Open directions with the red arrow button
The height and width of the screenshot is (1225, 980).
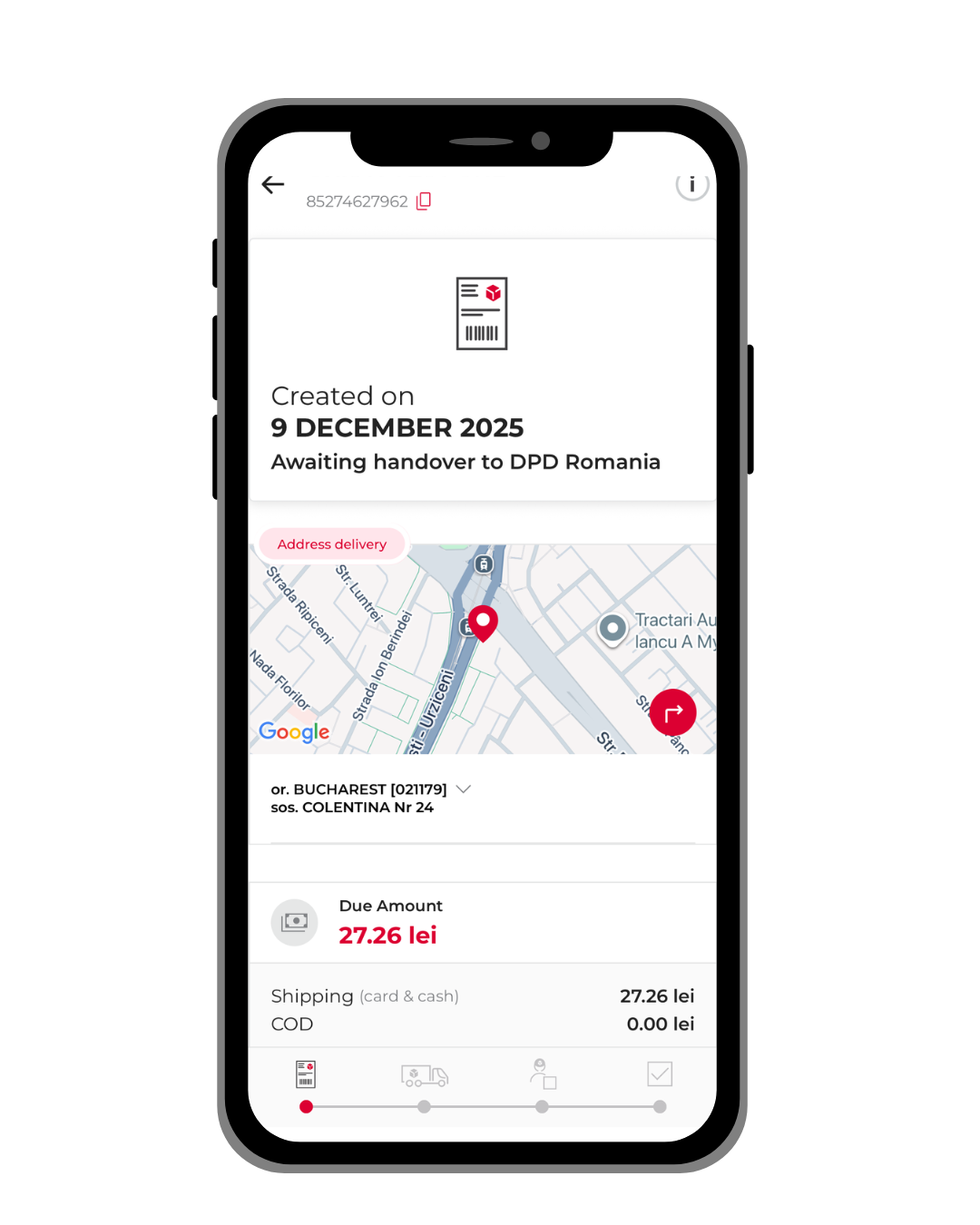click(x=672, y=713)
